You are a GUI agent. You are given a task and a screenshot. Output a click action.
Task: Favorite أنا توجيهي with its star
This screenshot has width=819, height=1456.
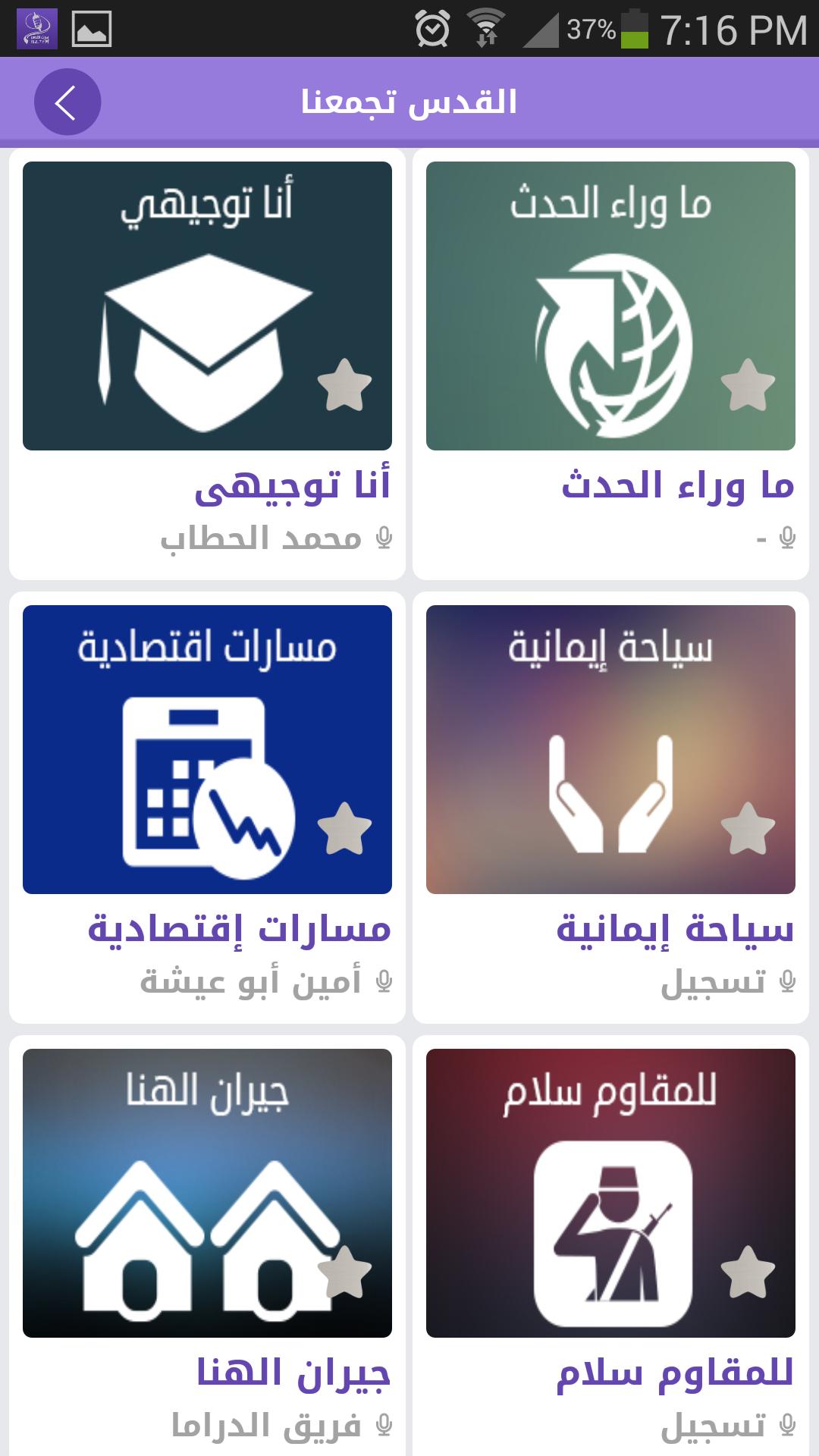coord(344,385)
